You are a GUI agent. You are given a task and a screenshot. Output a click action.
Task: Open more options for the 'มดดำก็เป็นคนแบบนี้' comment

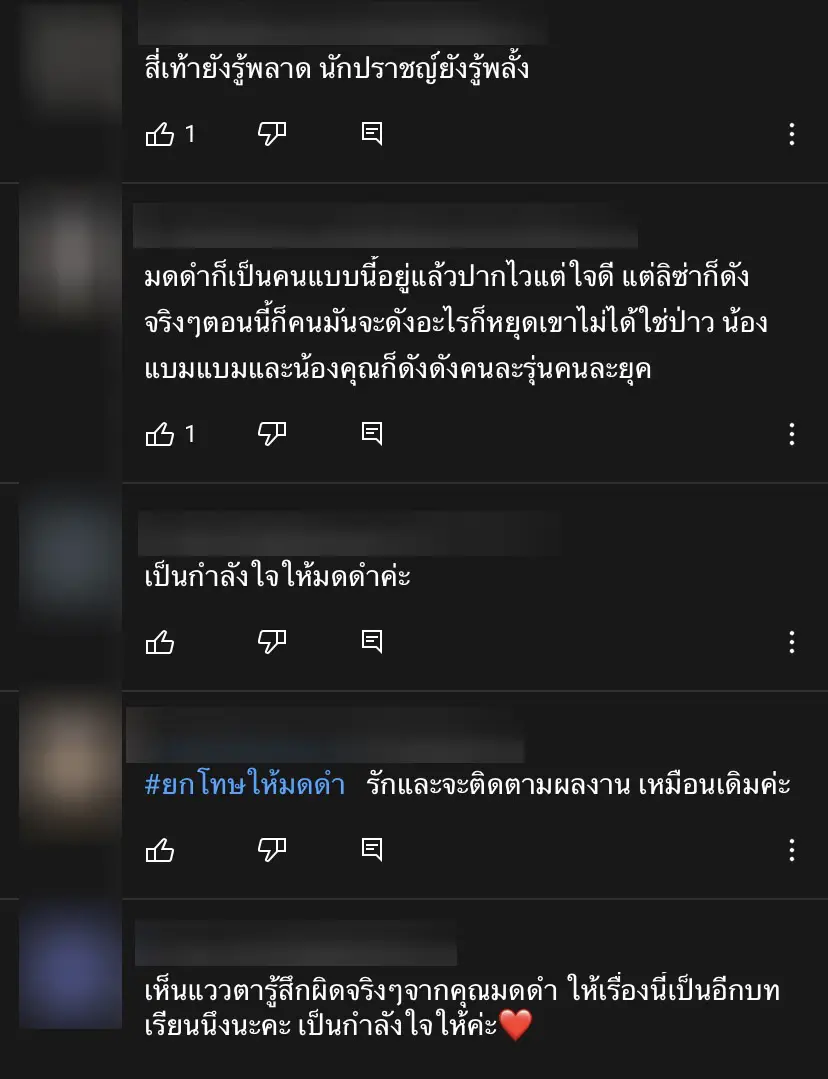coord(791,434)
